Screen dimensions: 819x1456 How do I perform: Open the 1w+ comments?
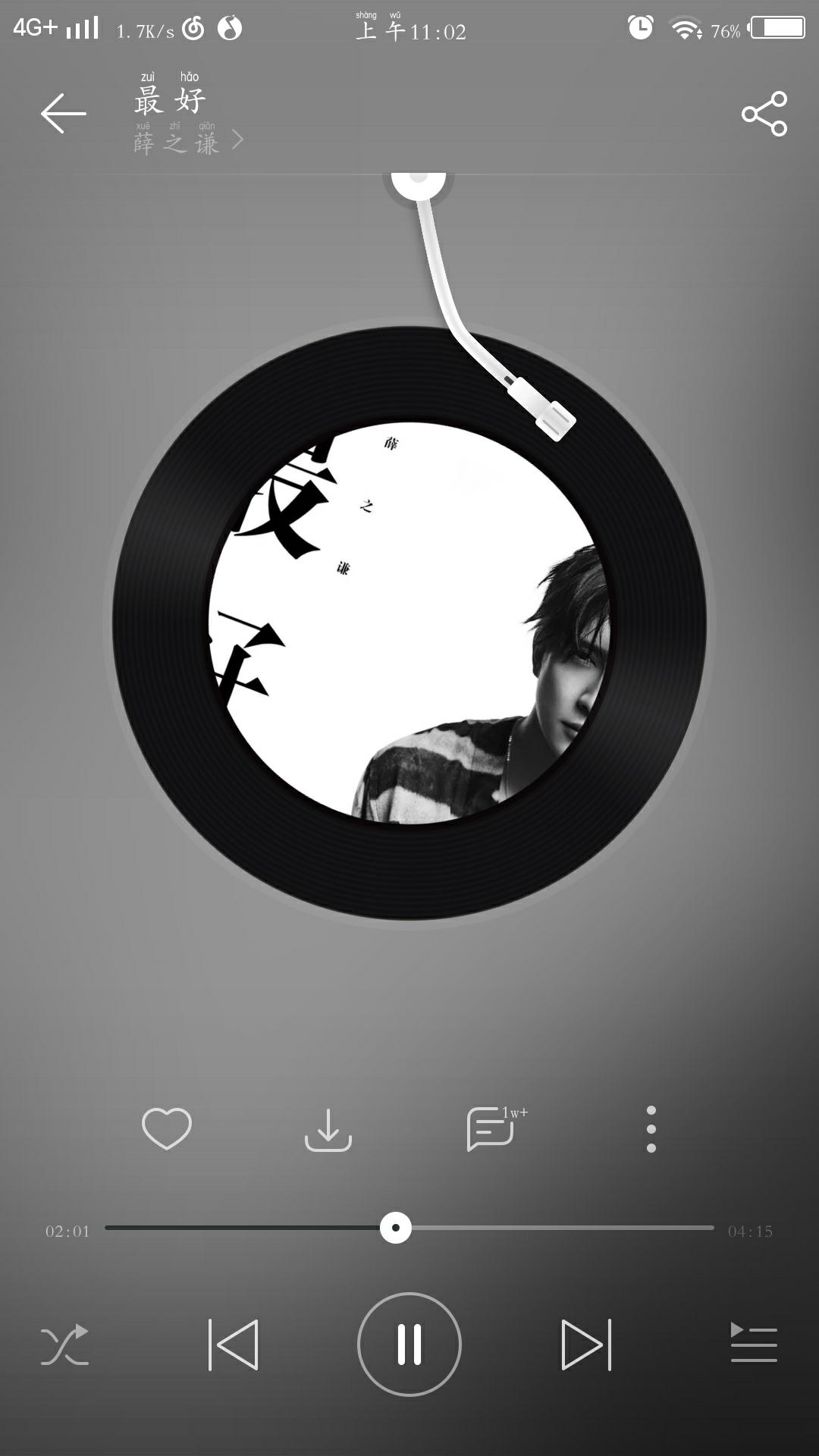click(x=495, y=1128)
